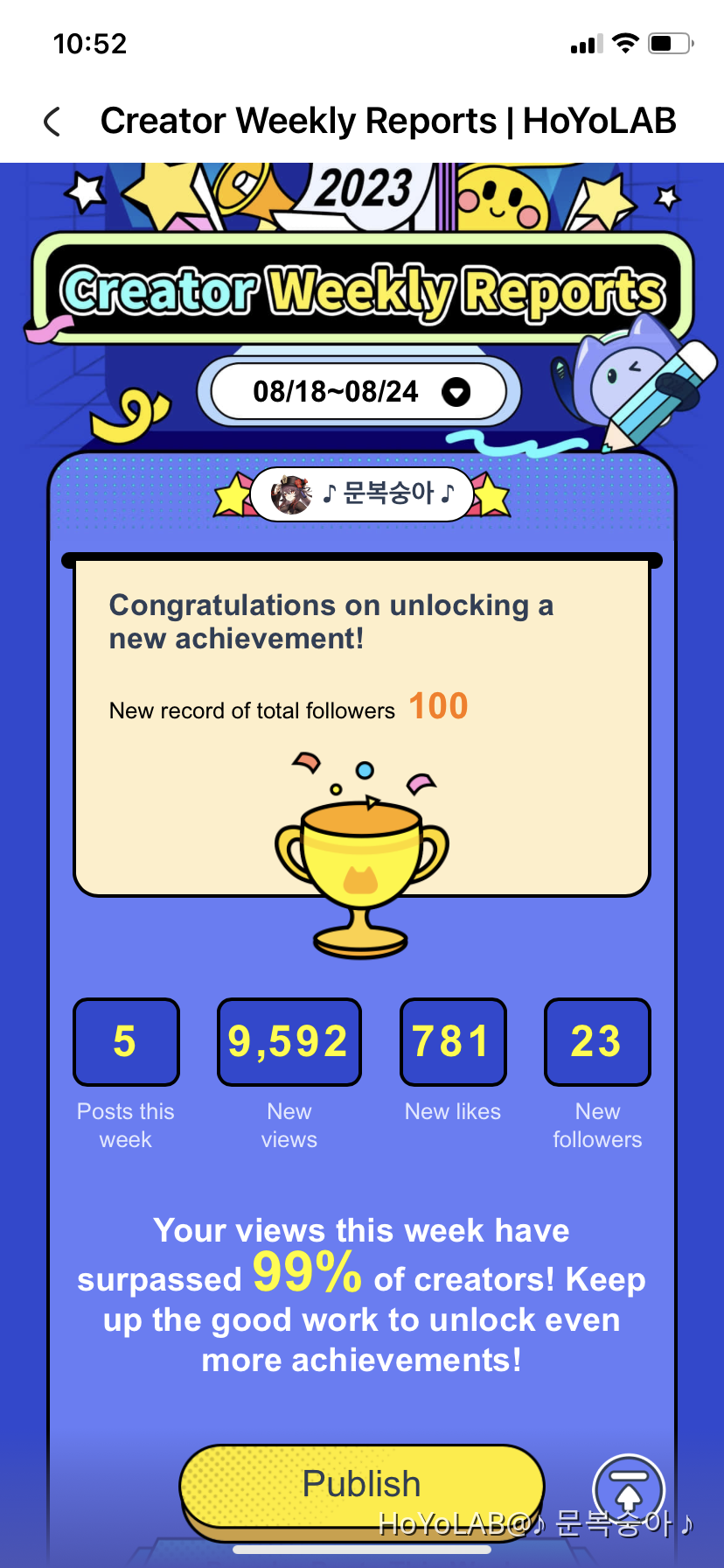
Task: Tap the Publish button
Action: 361,1484
